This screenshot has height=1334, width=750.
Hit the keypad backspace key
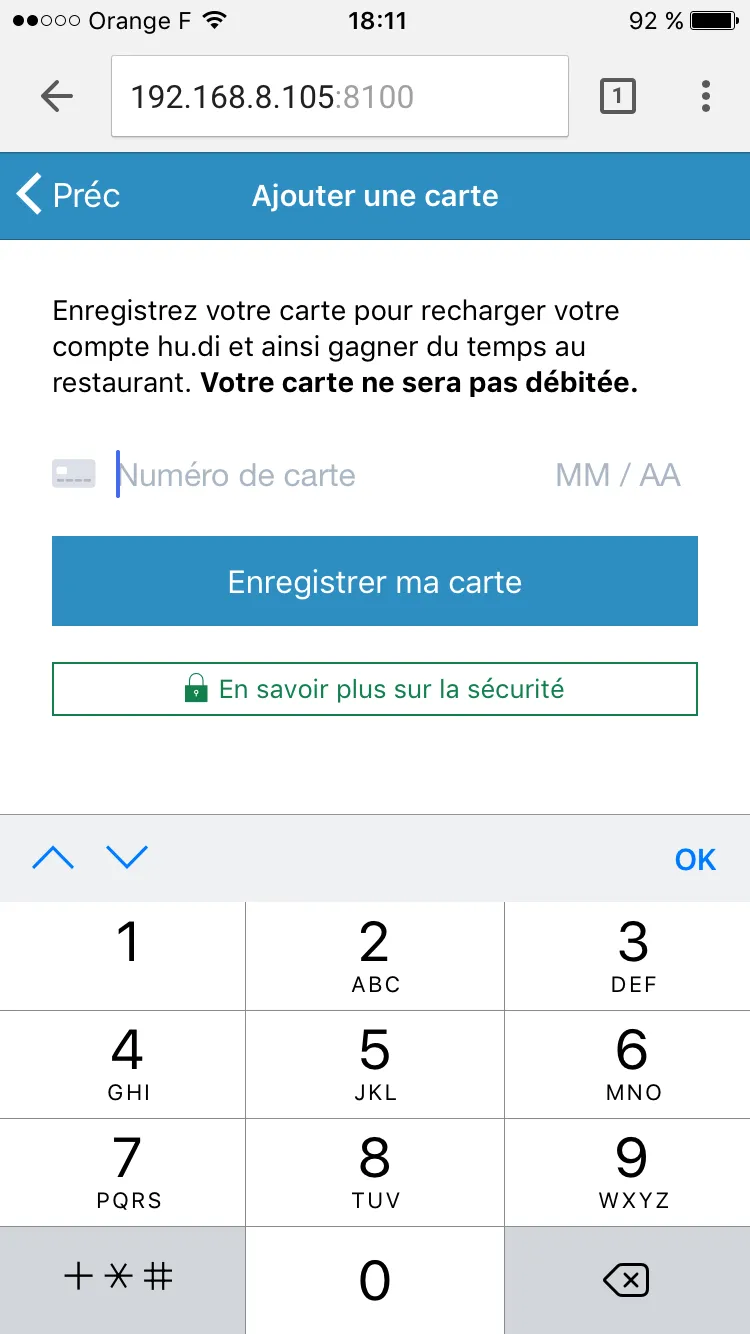click(627, 1280)
